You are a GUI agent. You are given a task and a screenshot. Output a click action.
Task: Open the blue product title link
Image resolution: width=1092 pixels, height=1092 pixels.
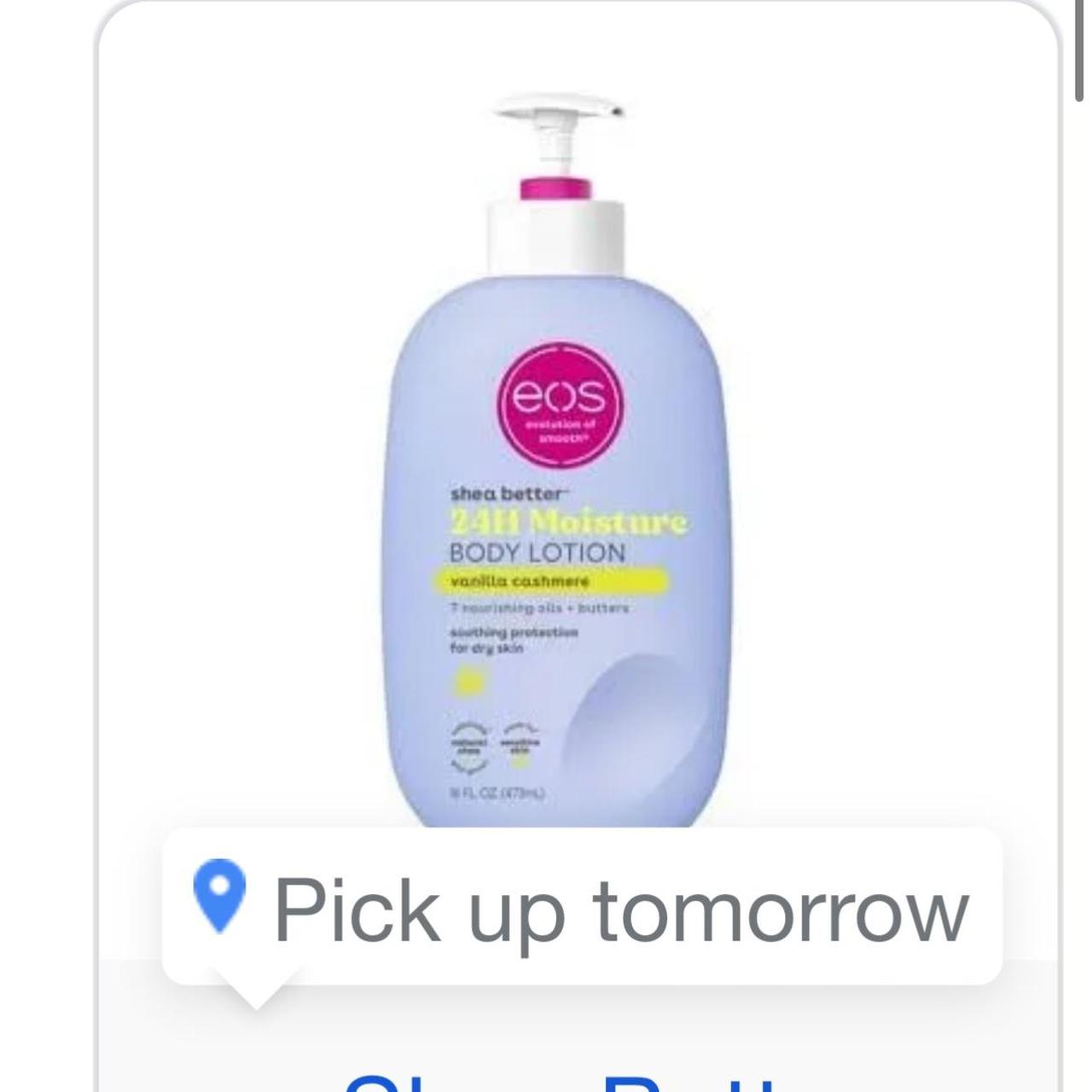click(563, 1080)
